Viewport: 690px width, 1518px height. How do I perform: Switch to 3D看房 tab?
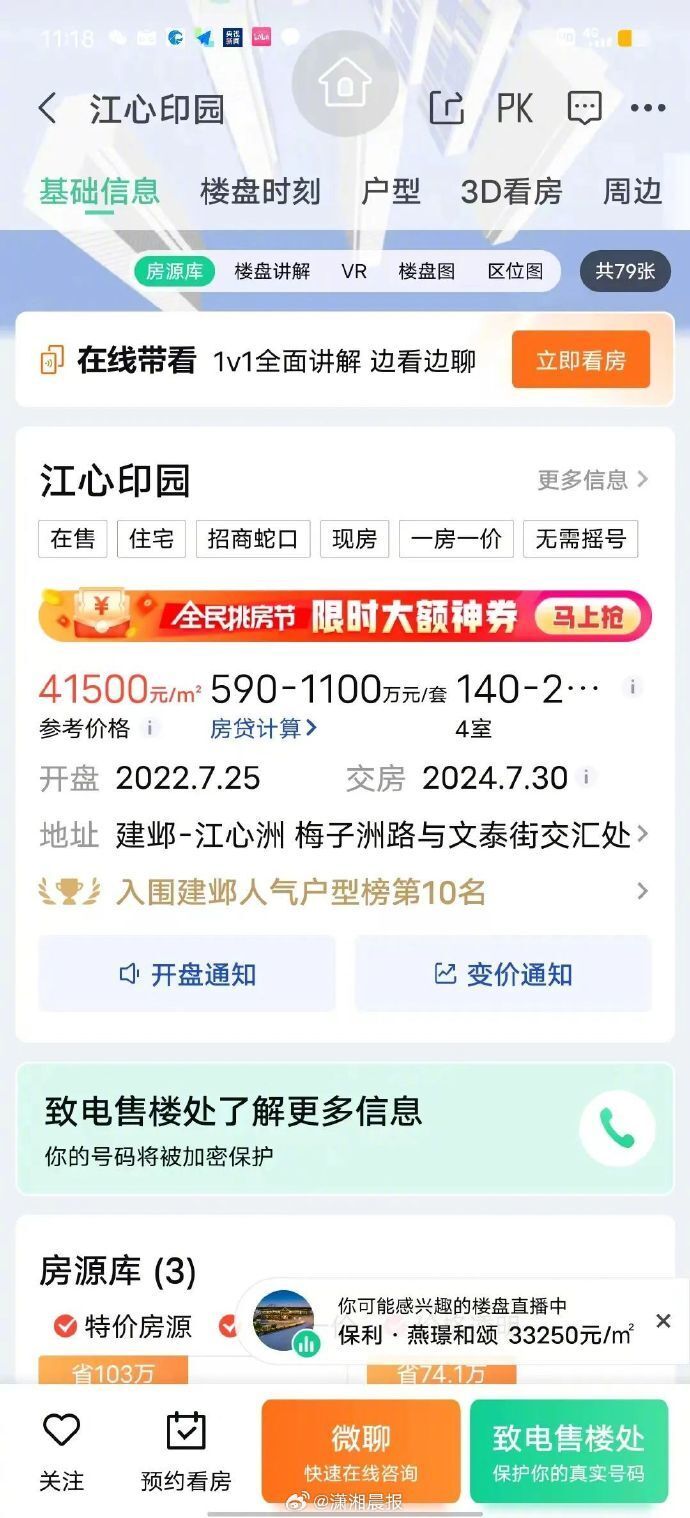[x=511, y=191]
